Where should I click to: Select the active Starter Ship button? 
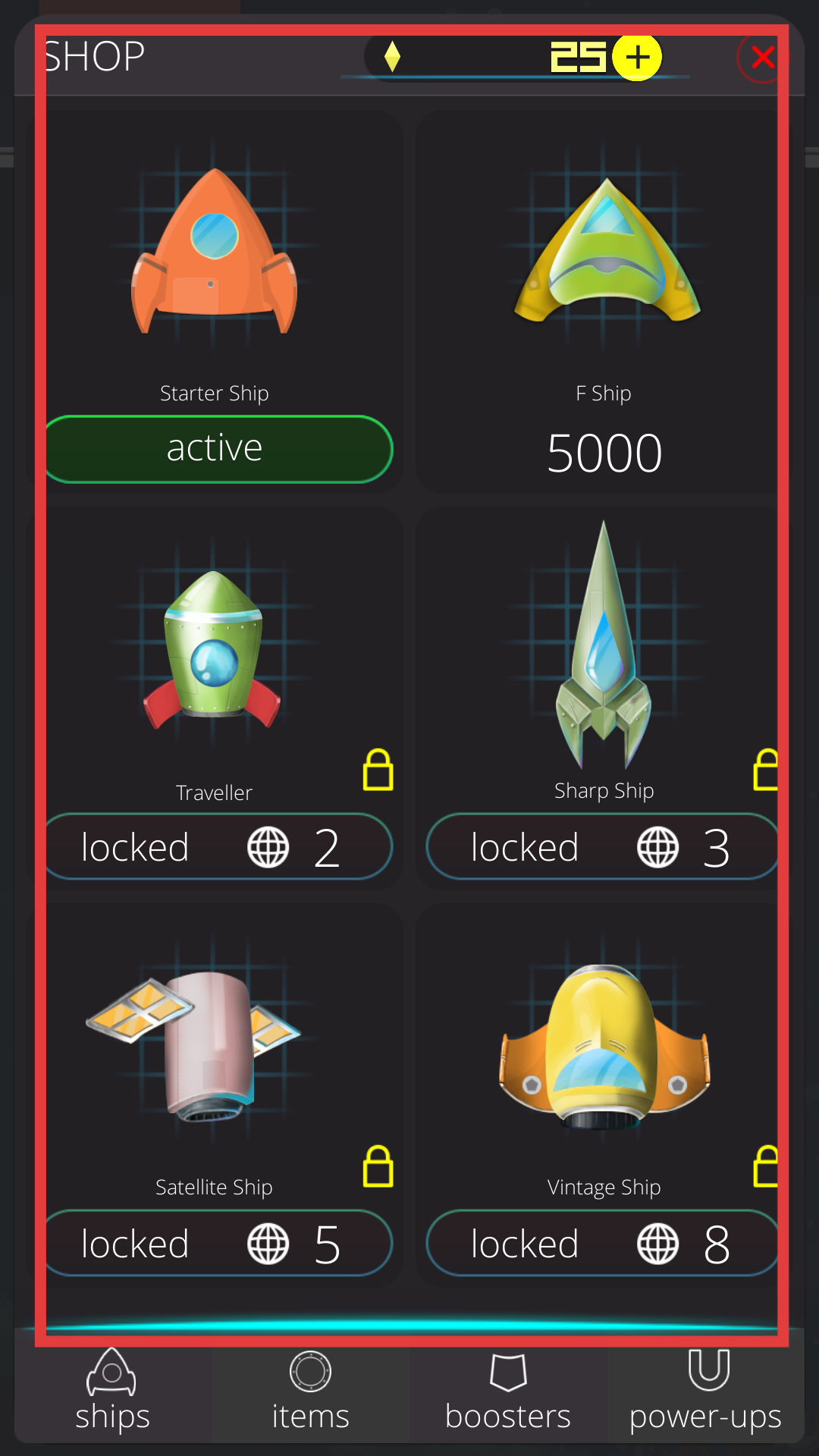216,449
